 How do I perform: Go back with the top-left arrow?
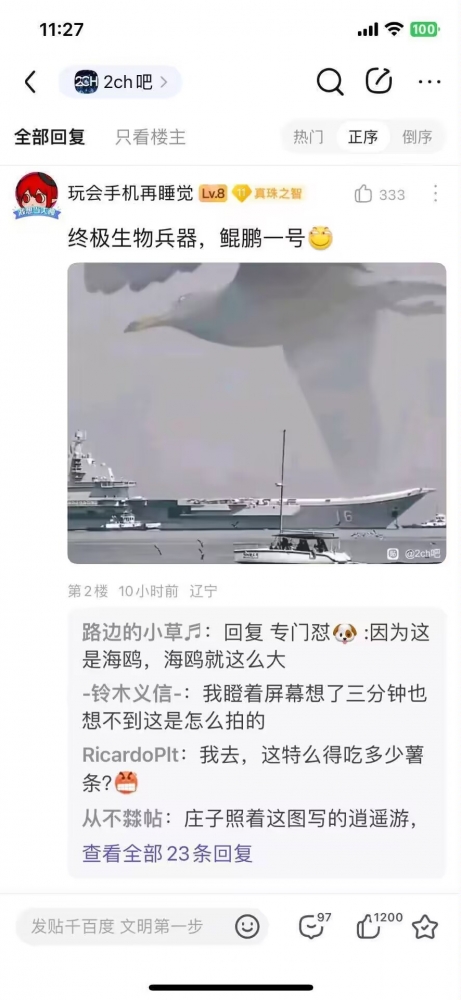tap(29, 82)
